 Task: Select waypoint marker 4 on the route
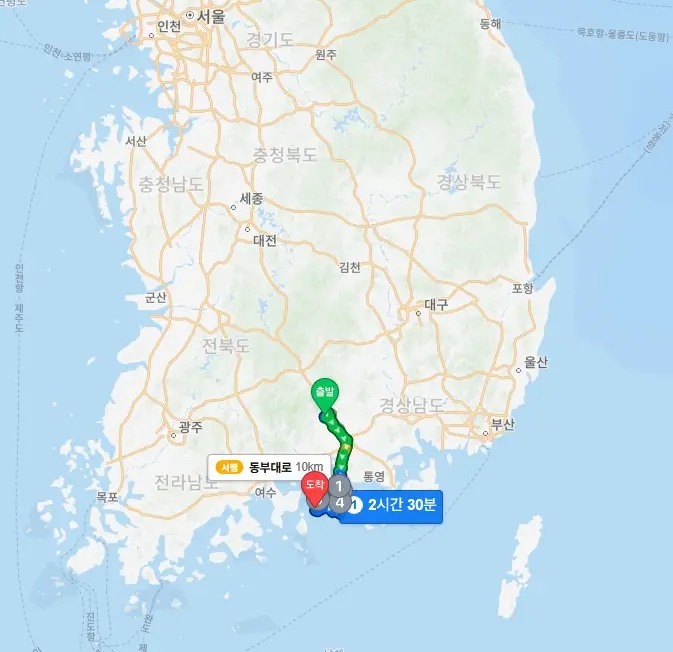[x=341, y=503]
